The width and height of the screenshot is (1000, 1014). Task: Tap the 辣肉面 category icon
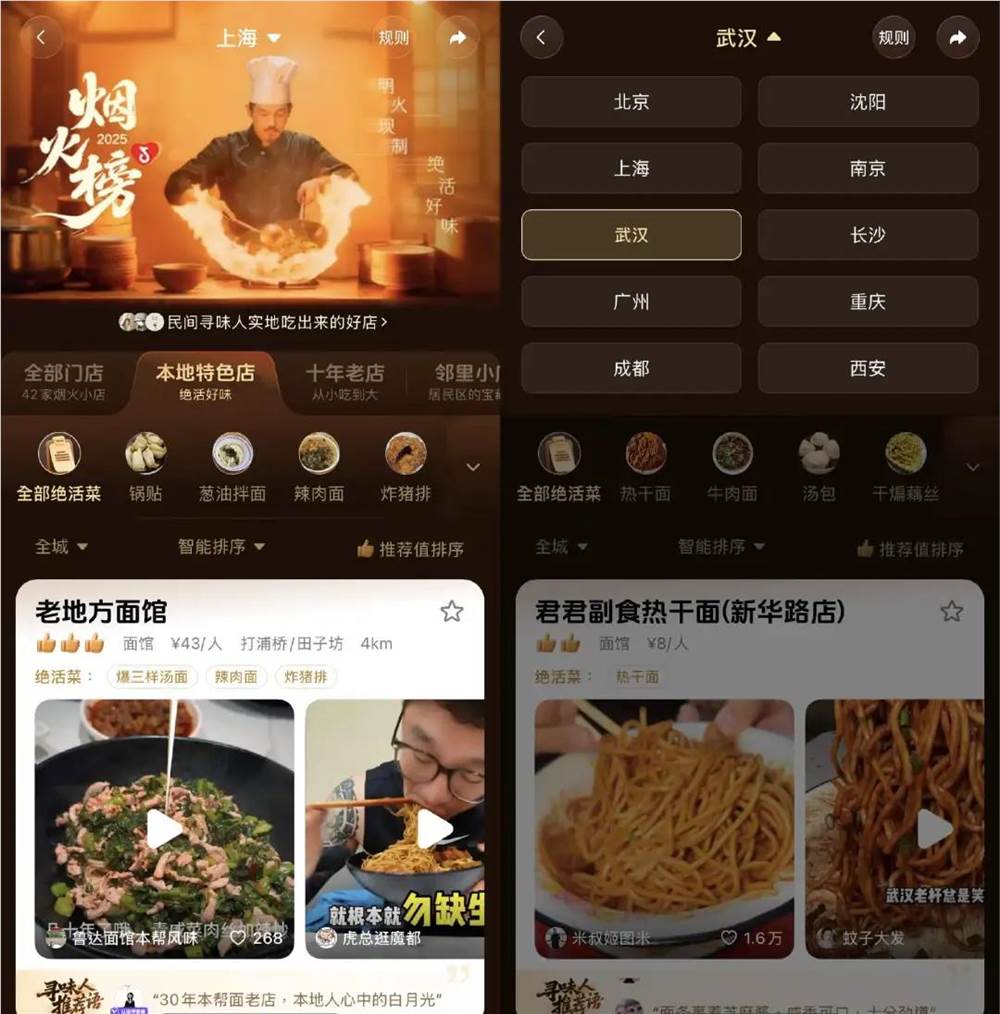318,455
